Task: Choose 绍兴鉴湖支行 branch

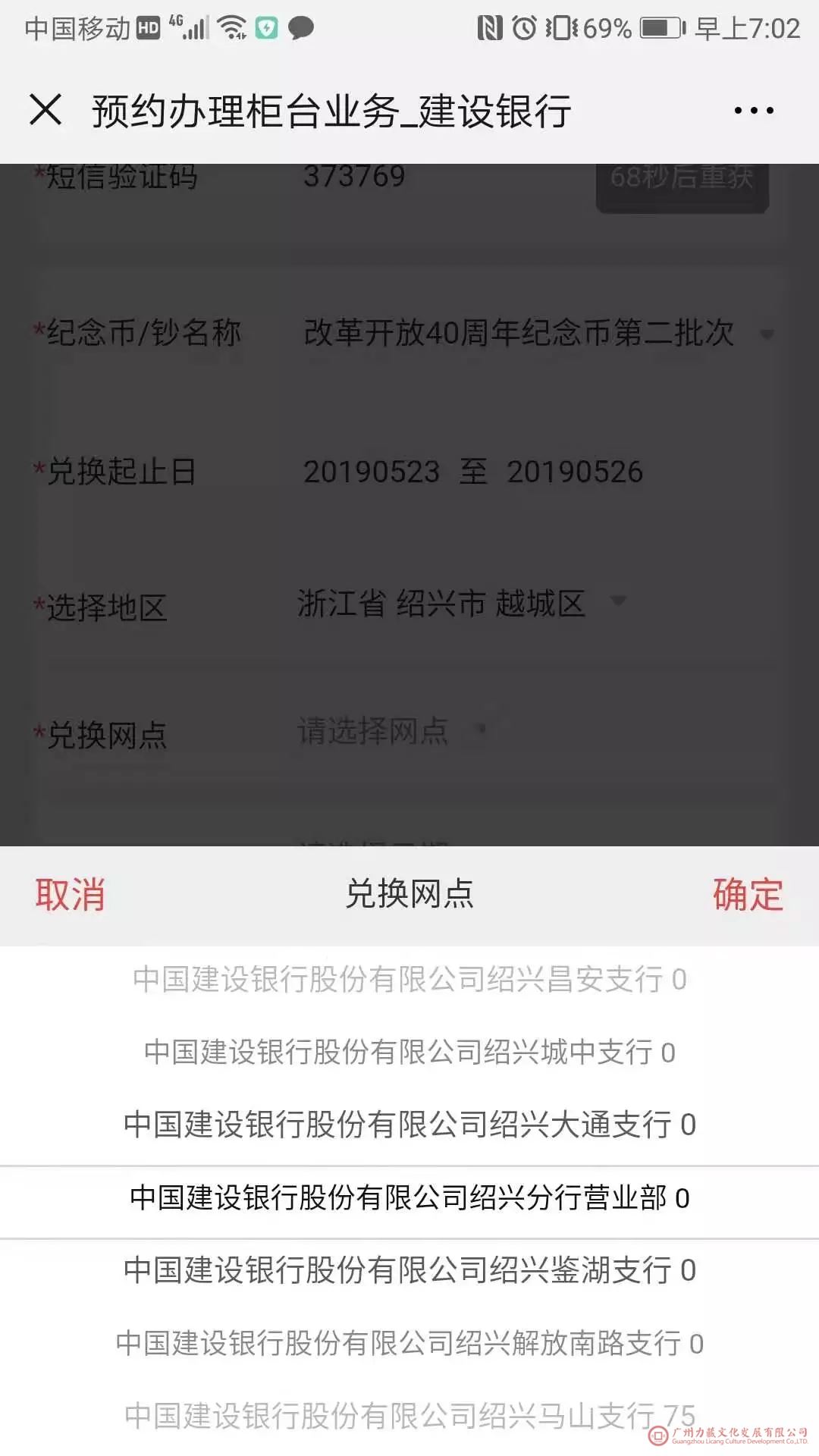Action: click(x=409, y=1270)
